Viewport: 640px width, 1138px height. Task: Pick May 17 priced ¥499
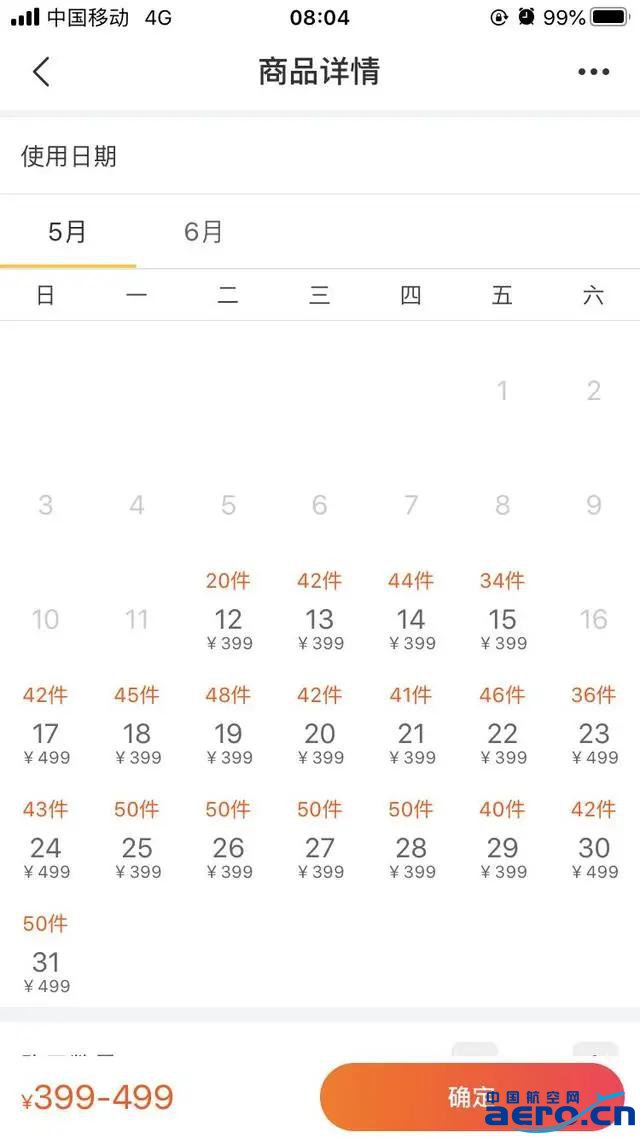[46, 726]
